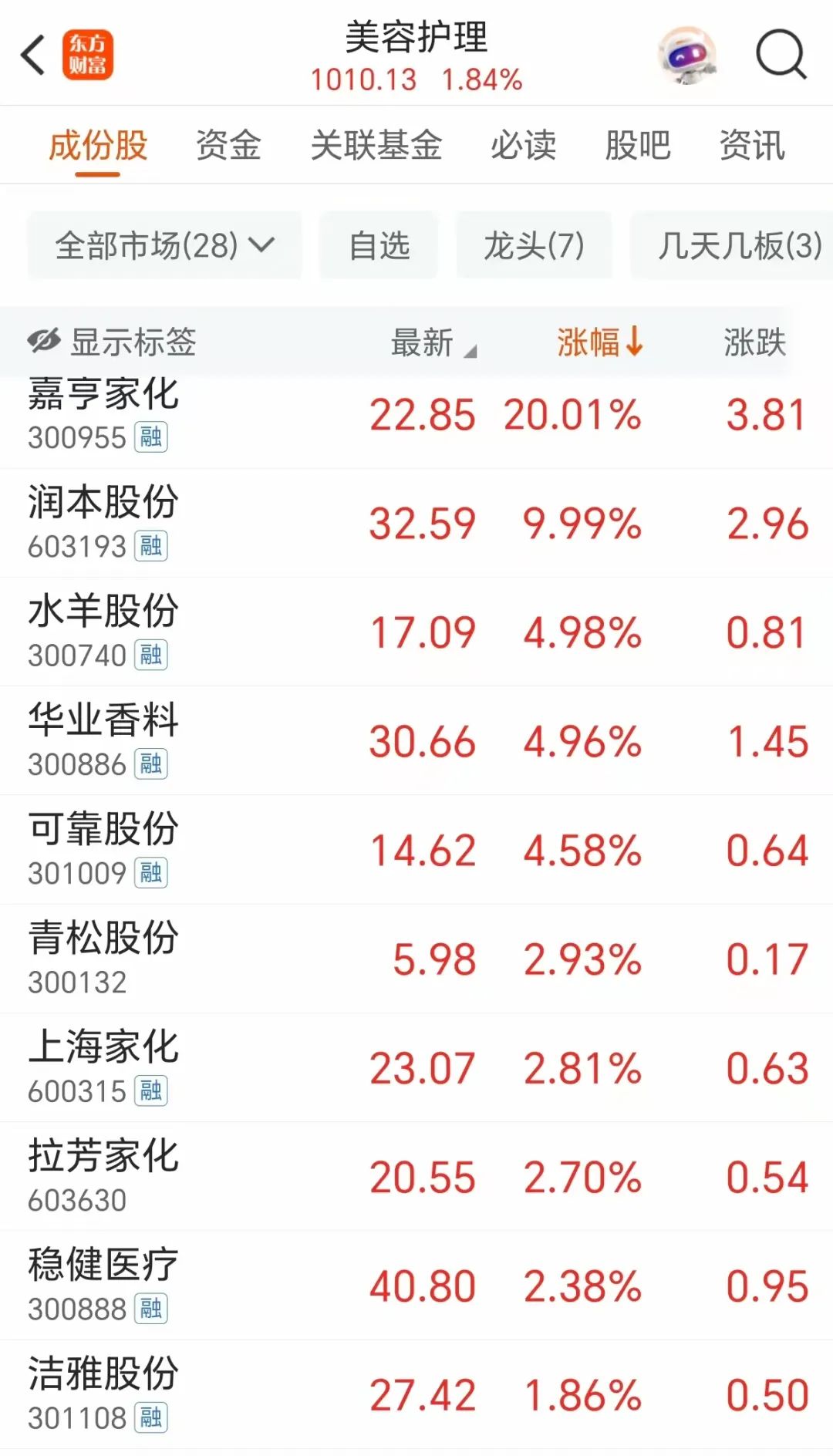Switch to the 股吧 tab
833x1456 pixels.
pyautogui.click(x=638, y=145)
